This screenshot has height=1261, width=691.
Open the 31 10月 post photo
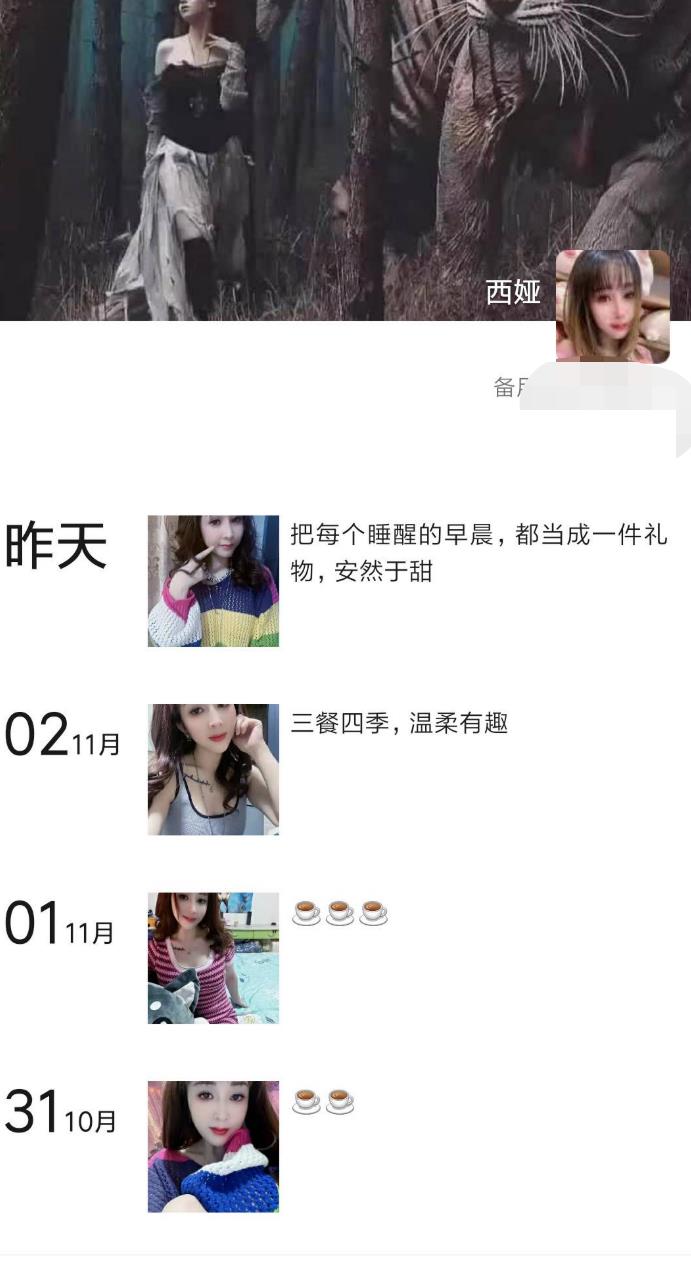click(213, 1146)
